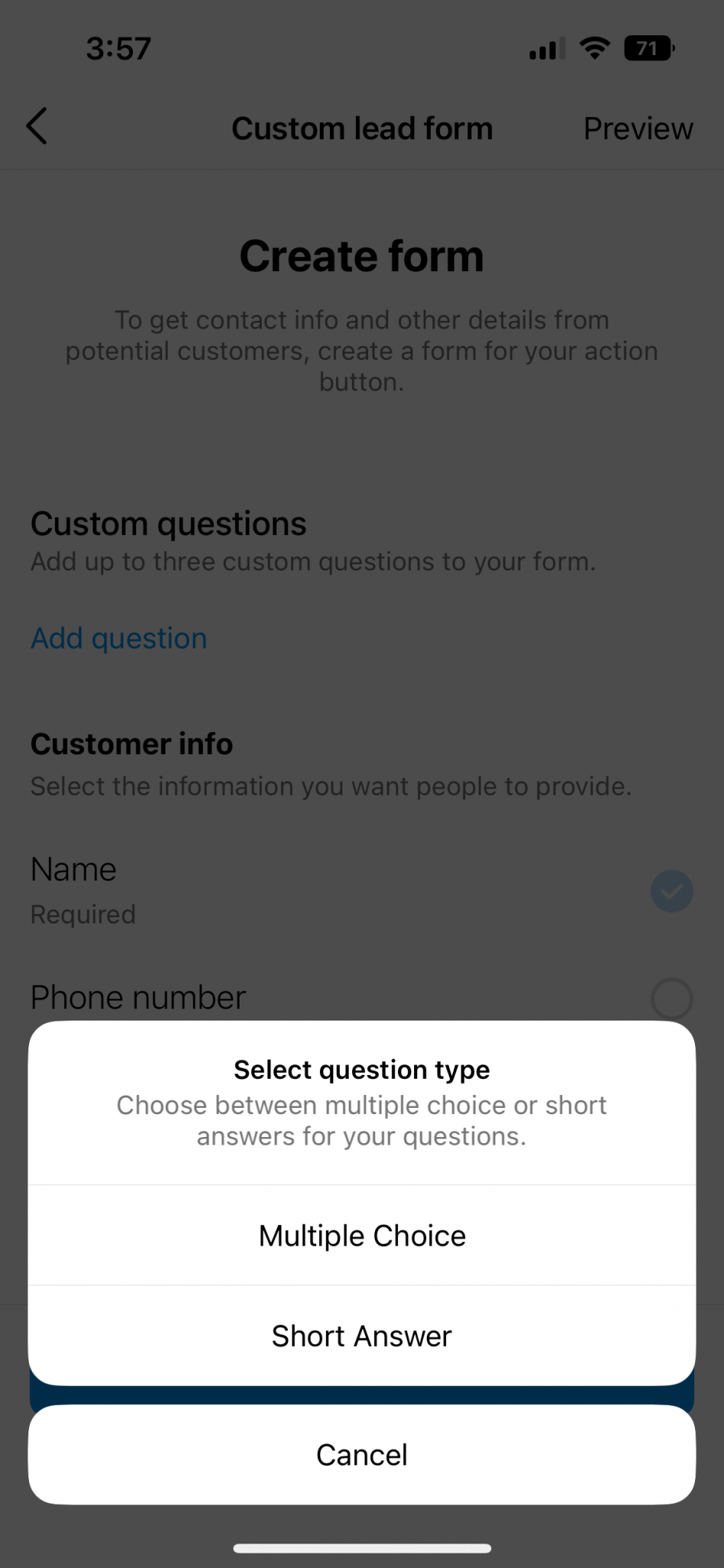Click the battery indicator showing 71

click(x=647, y=48)
